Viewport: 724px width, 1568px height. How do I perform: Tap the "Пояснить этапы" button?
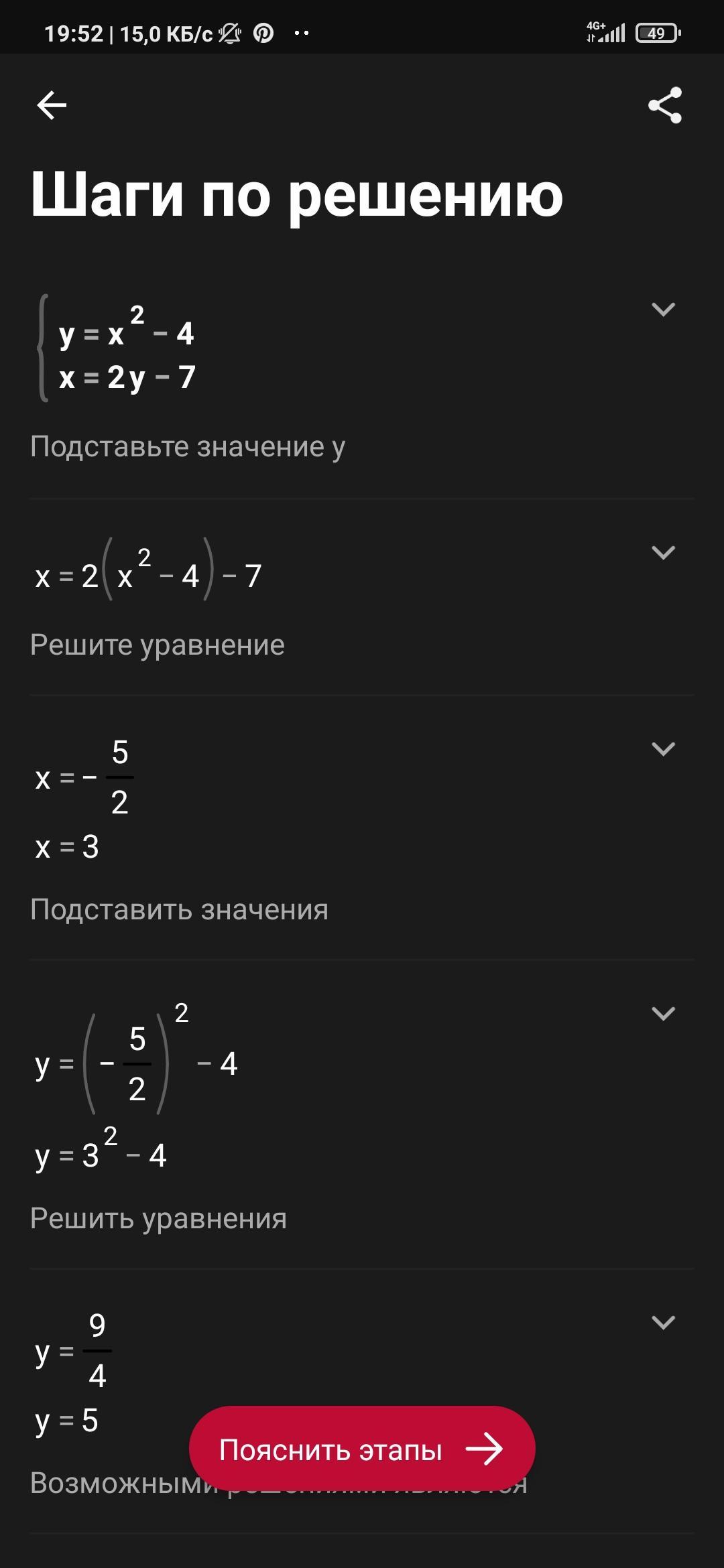tap(362, 1449)
